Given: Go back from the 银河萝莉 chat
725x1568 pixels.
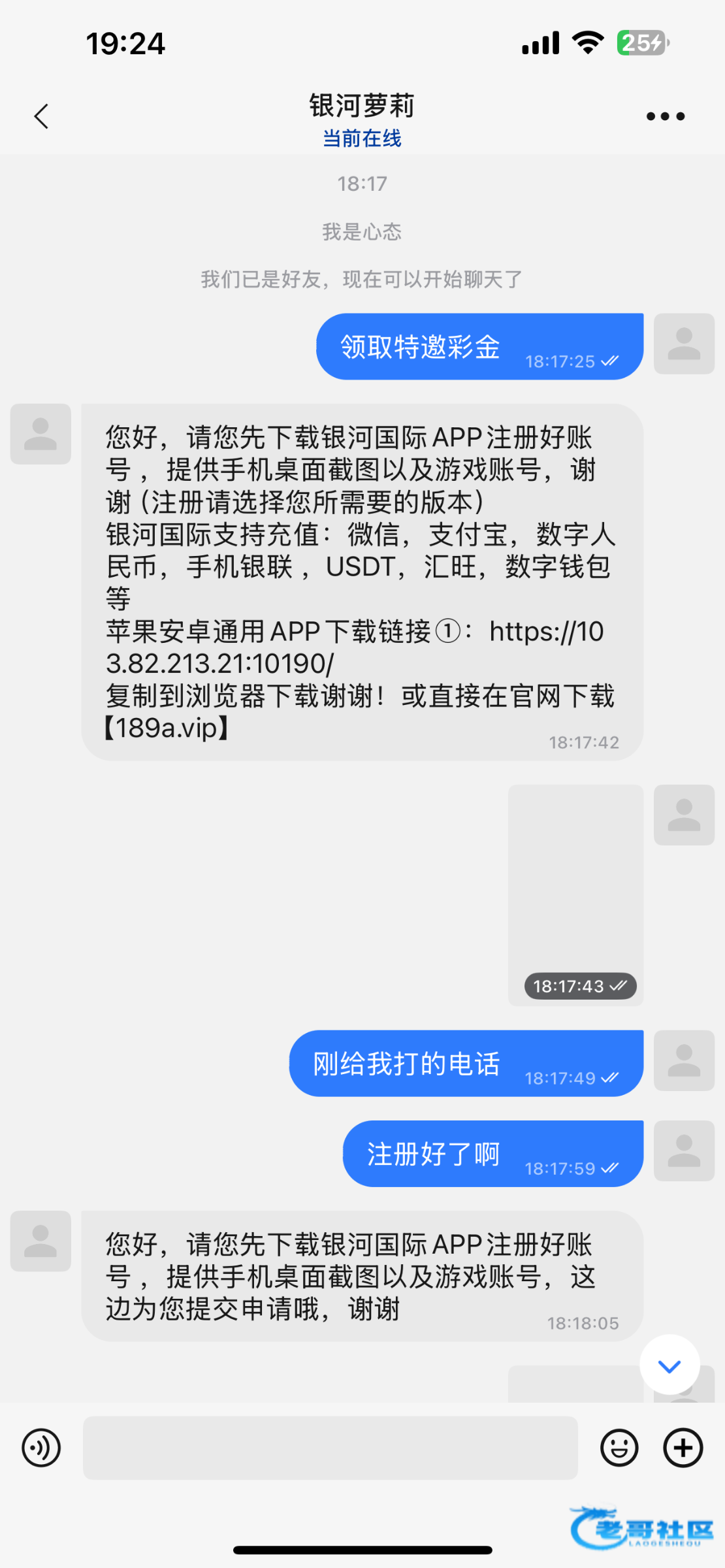Looking at the screenshot, I should [x=42, y=117].
